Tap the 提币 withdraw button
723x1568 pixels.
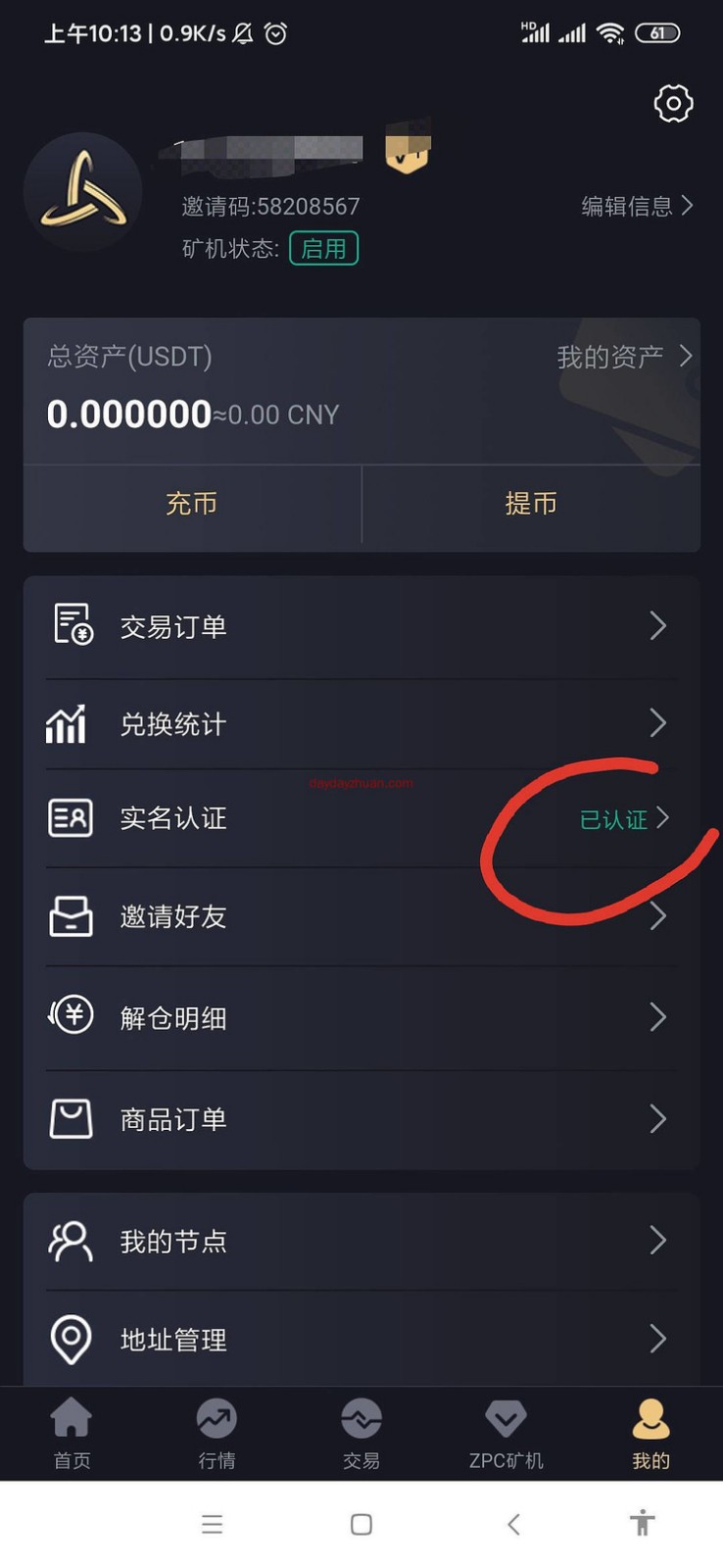(531, 504)
